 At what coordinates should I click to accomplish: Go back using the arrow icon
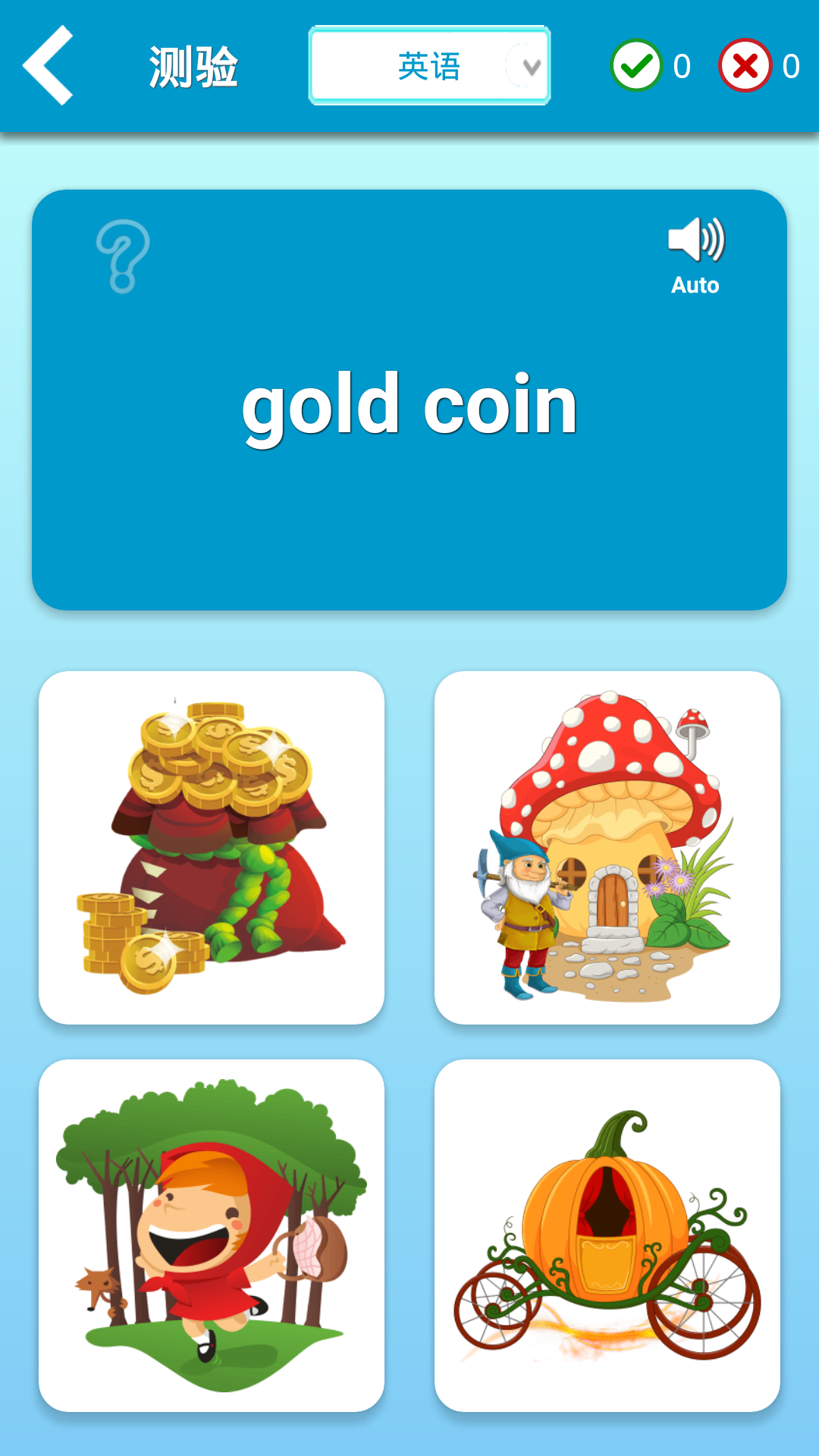(49, 65)
